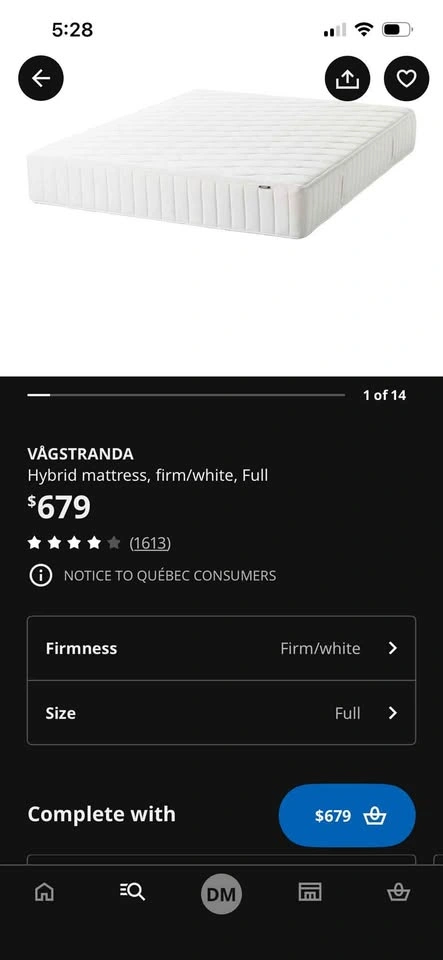Open the shopping basket tab
The image size is (443, 960).
tap(398, 893)
